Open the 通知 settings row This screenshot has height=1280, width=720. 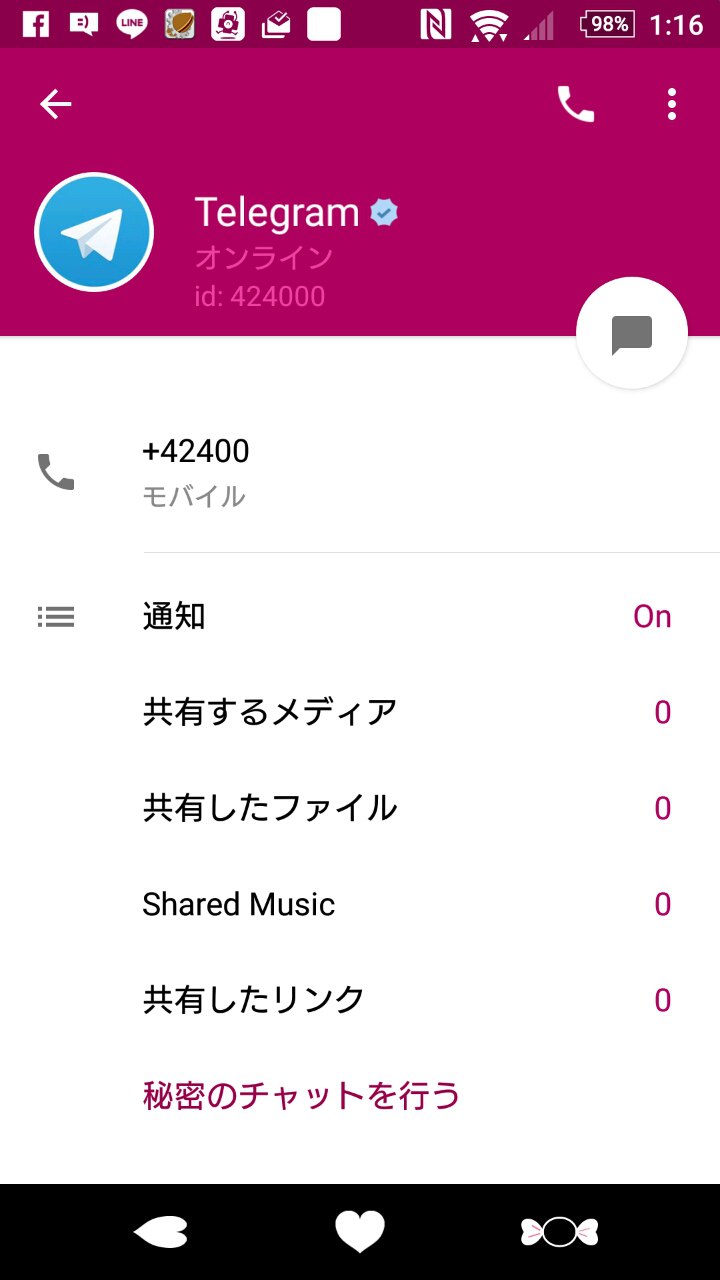(400, 616)
